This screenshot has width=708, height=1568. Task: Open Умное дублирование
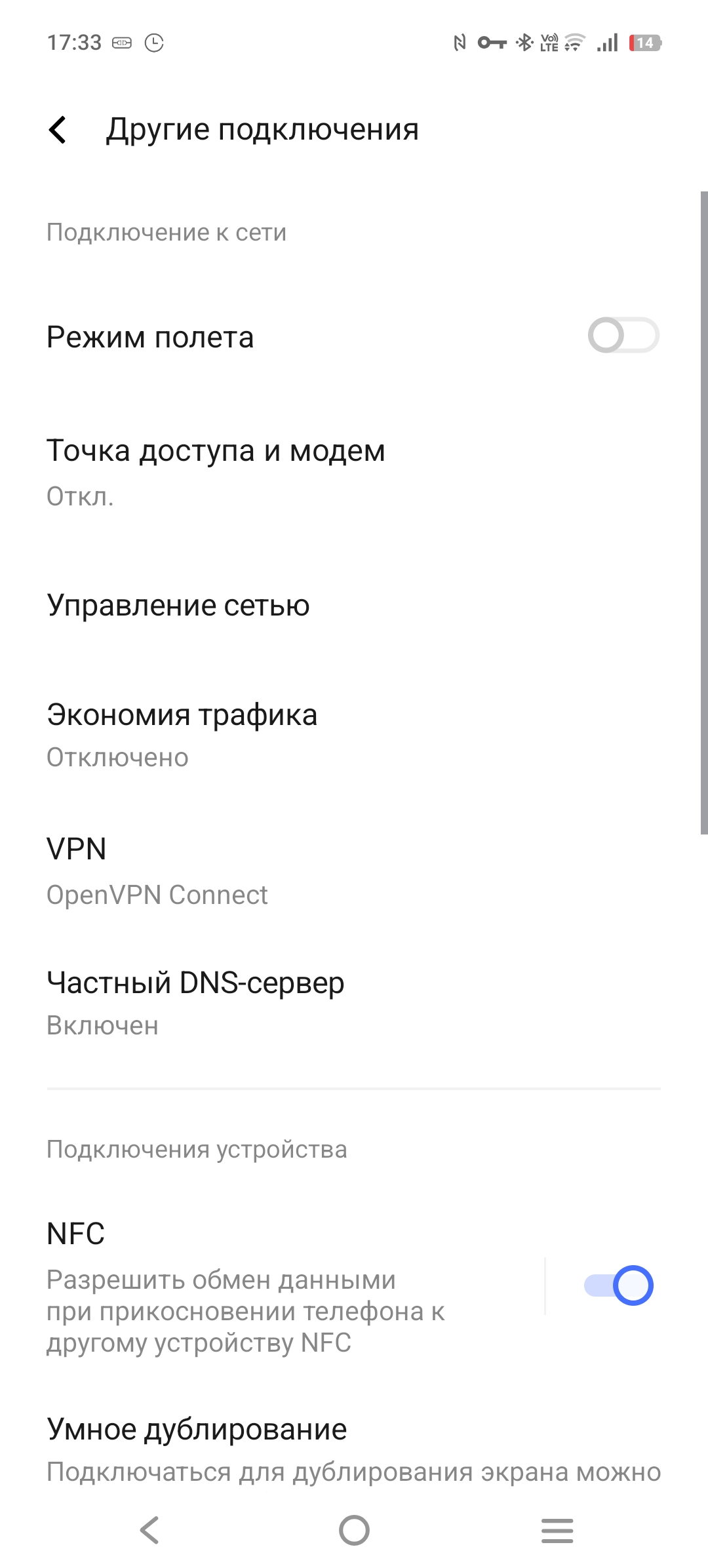354,1449
